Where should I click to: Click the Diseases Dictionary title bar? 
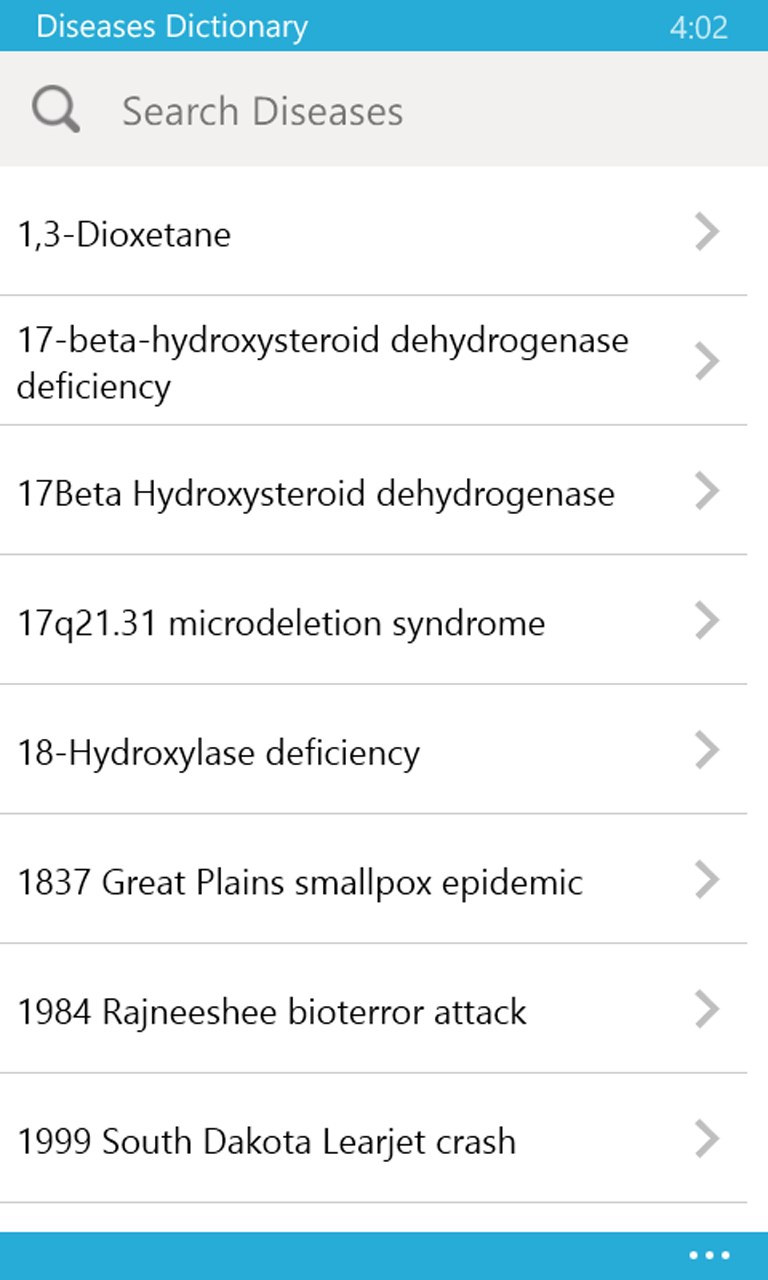170,26
